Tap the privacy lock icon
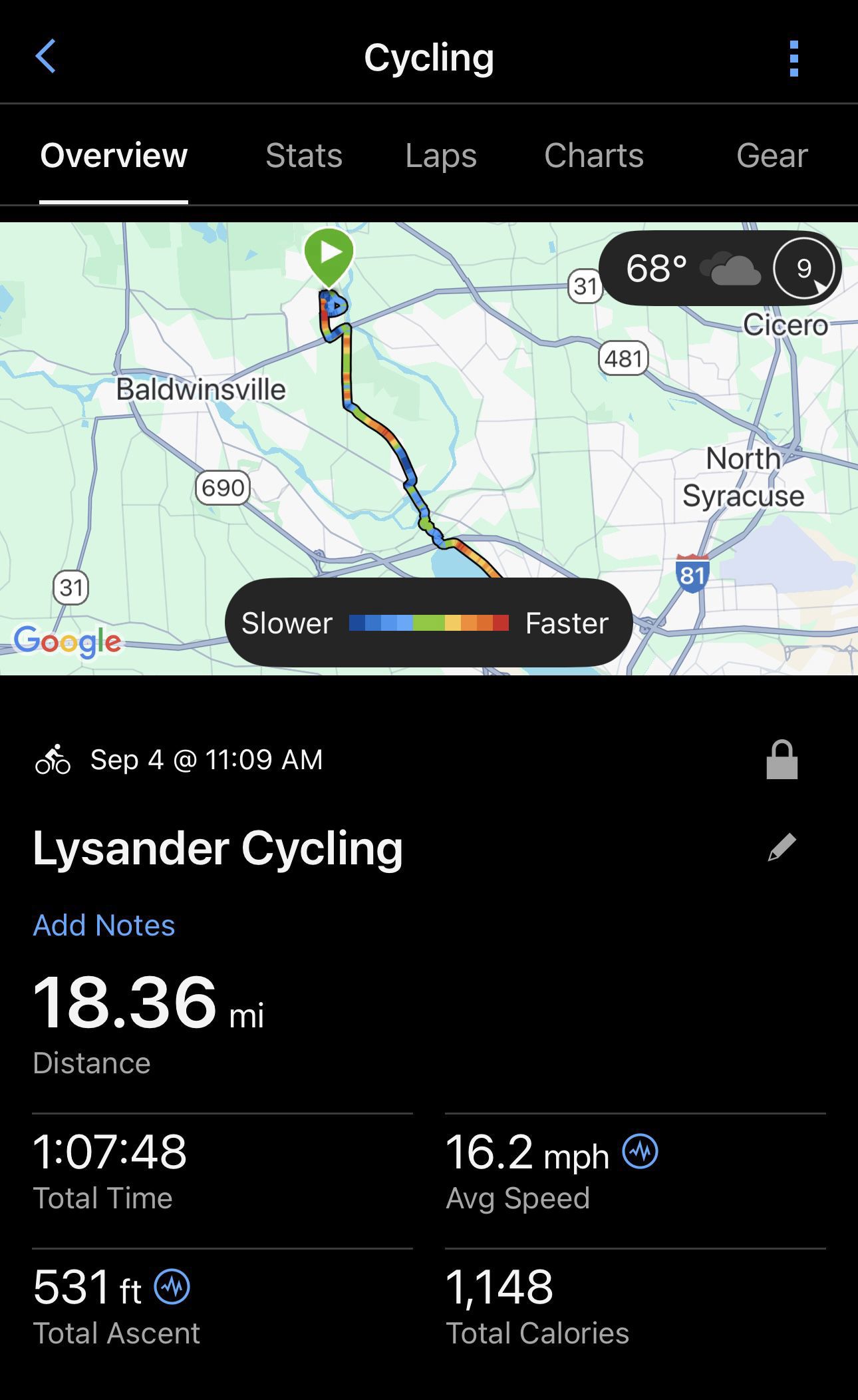Viewport: 858px width, 1400px height. tap(782, 759)
